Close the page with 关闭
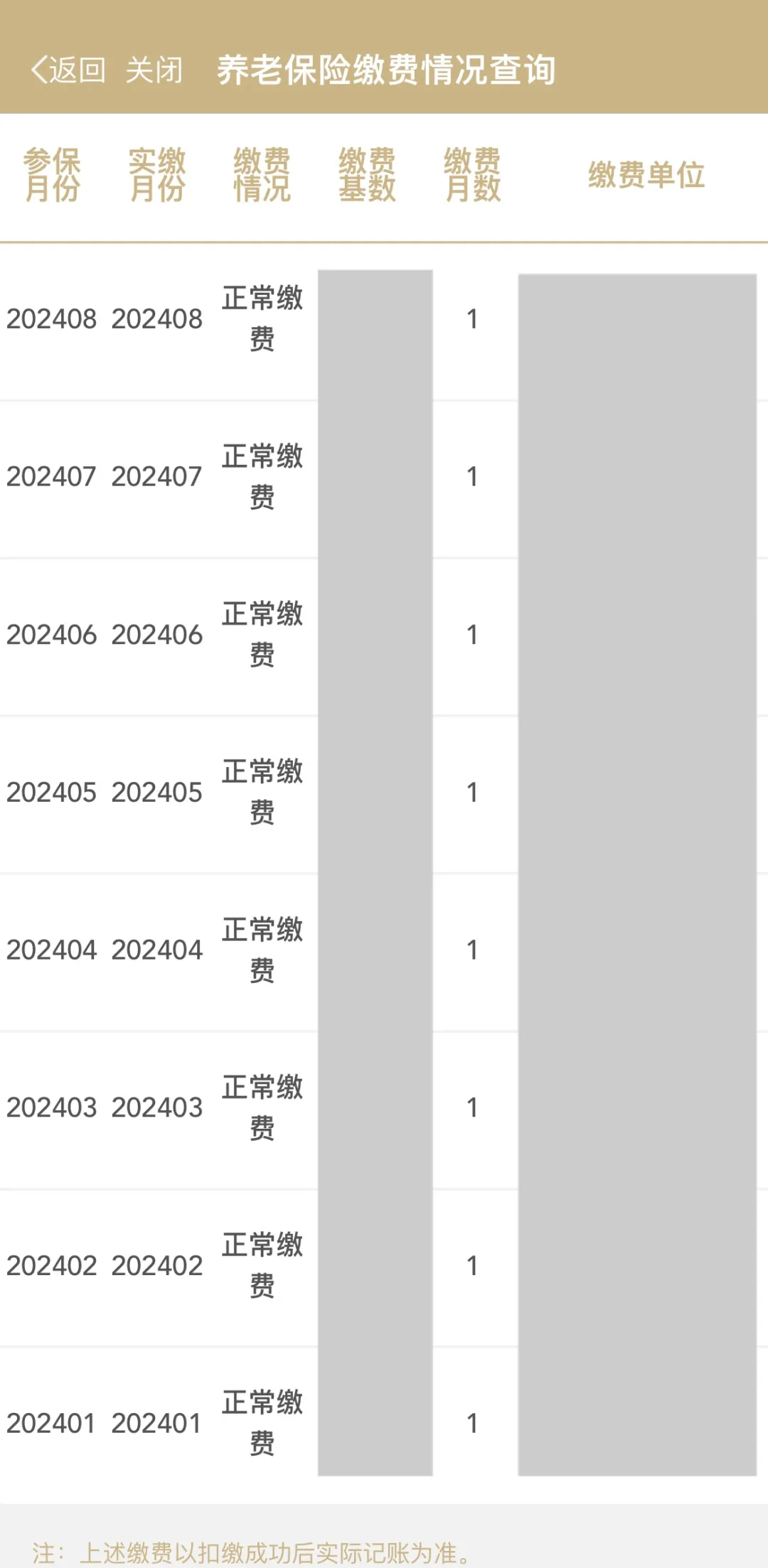This screenshot has height=1568, width=768. point(154,70)
